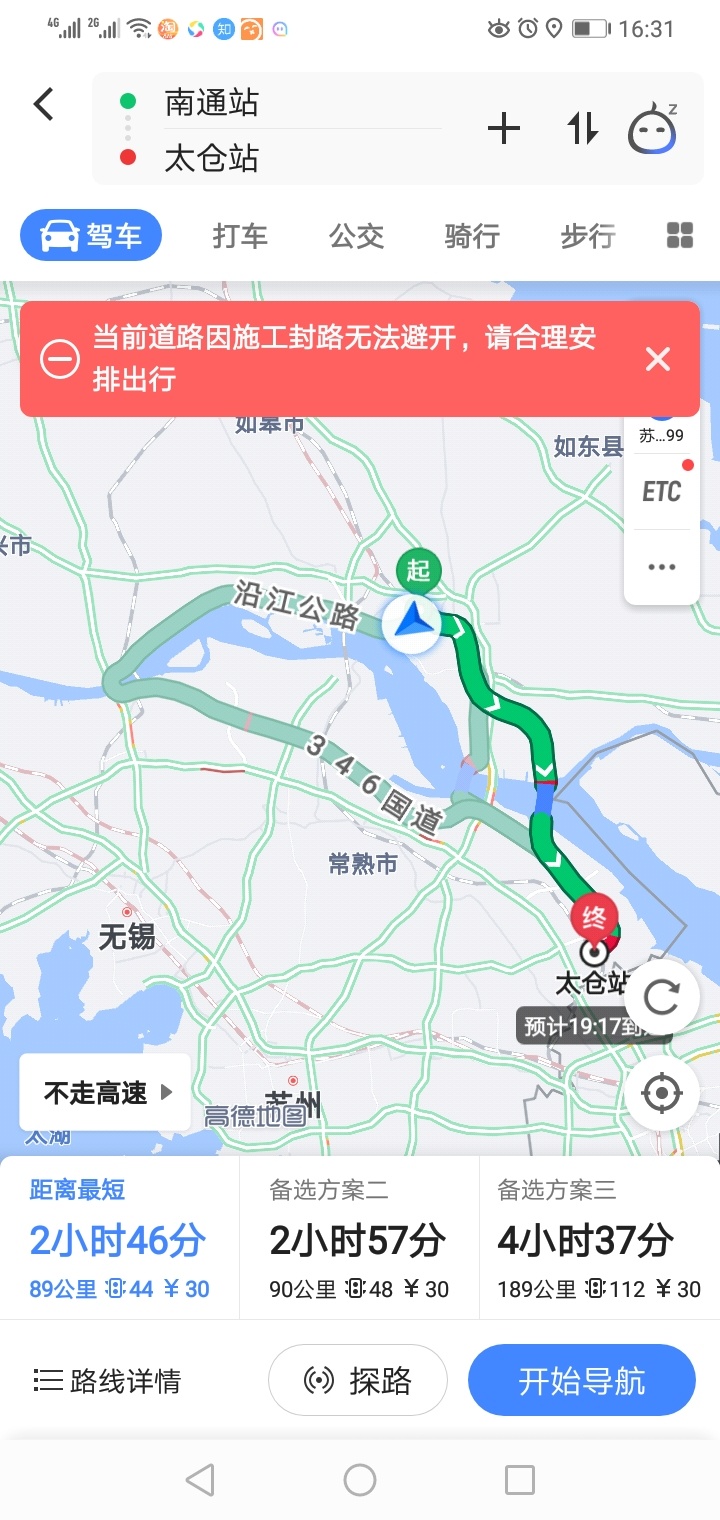Recenter map on current location
Viewport: 720px width, 1520px height.
[661, 1093]
